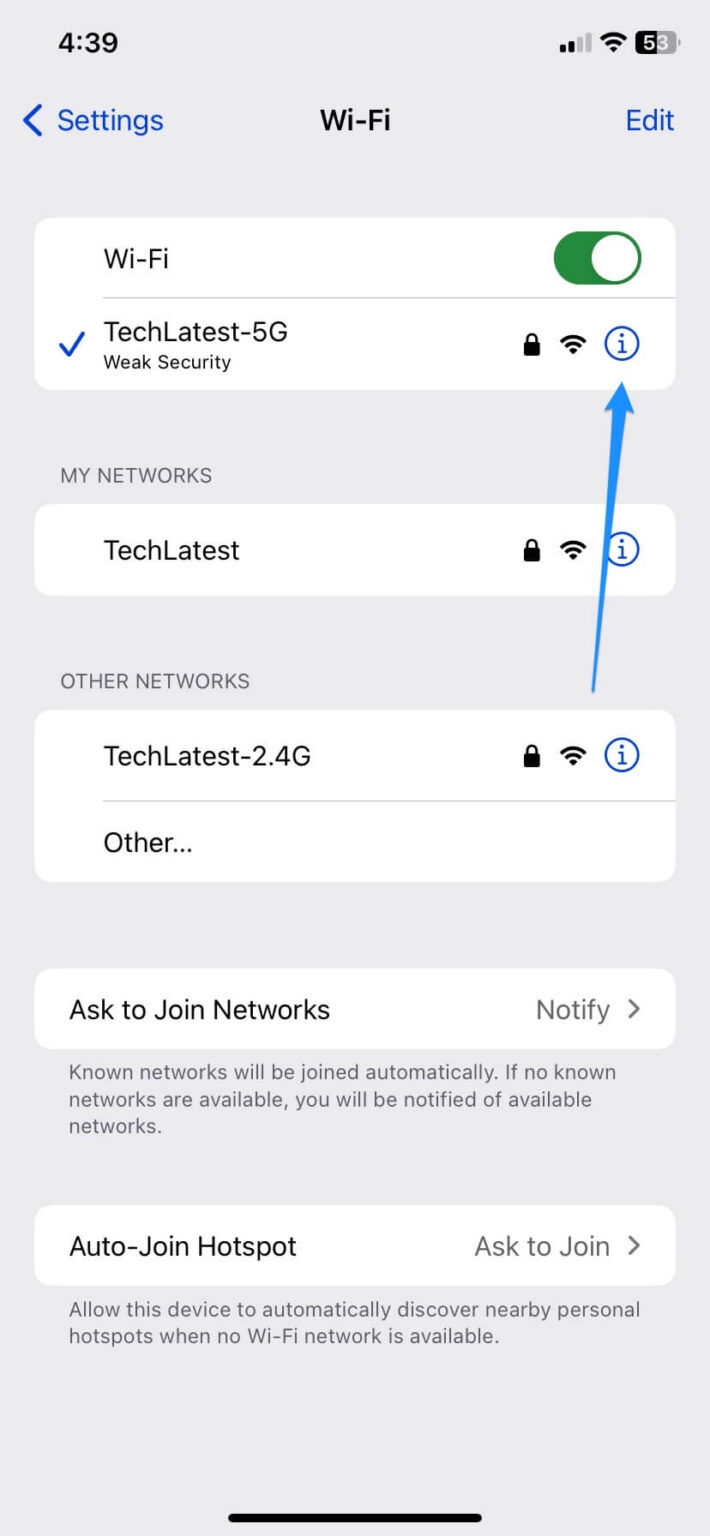710x1536 pixels.
Task: Tap Edit in the top bar
Action: point(650,121)
